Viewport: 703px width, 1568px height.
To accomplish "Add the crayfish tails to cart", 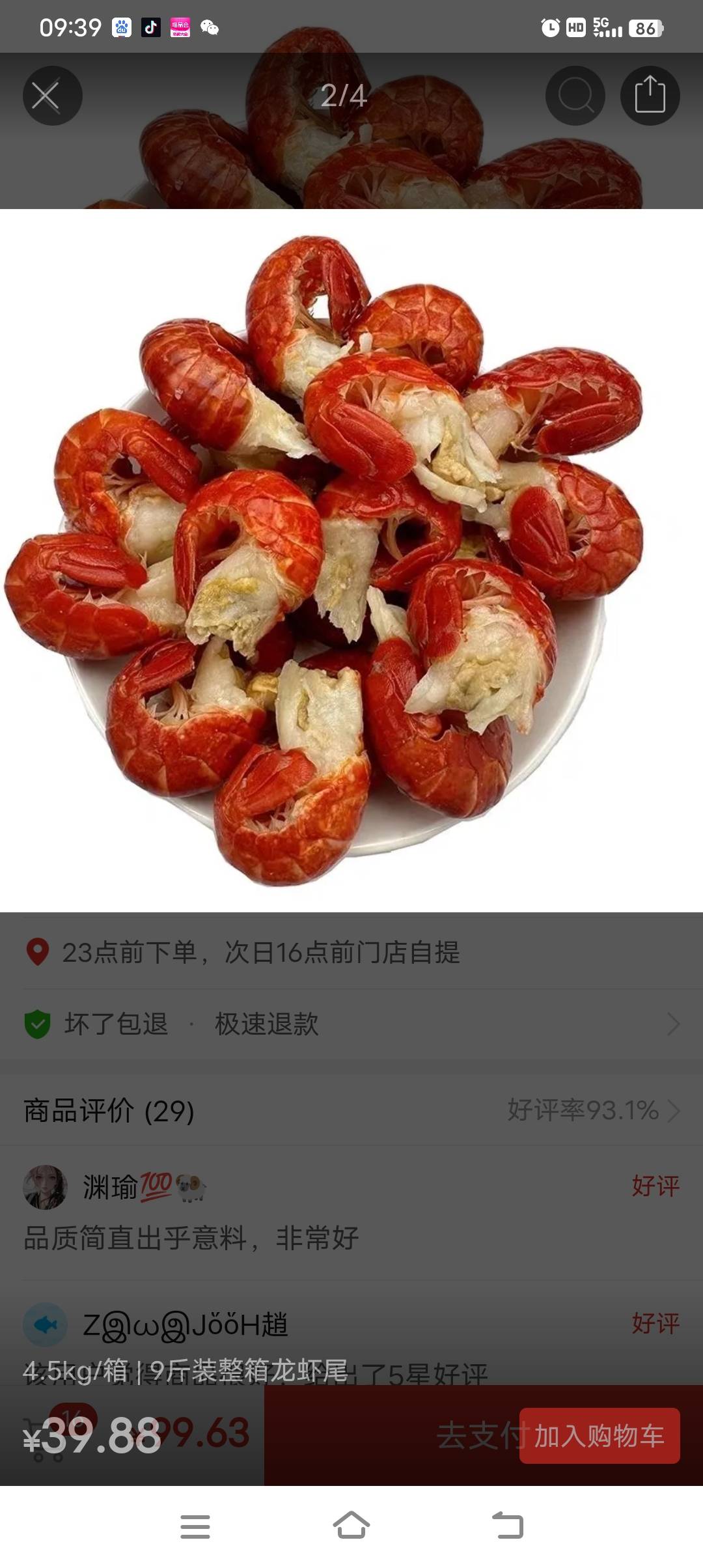I will pos(599,1435).
